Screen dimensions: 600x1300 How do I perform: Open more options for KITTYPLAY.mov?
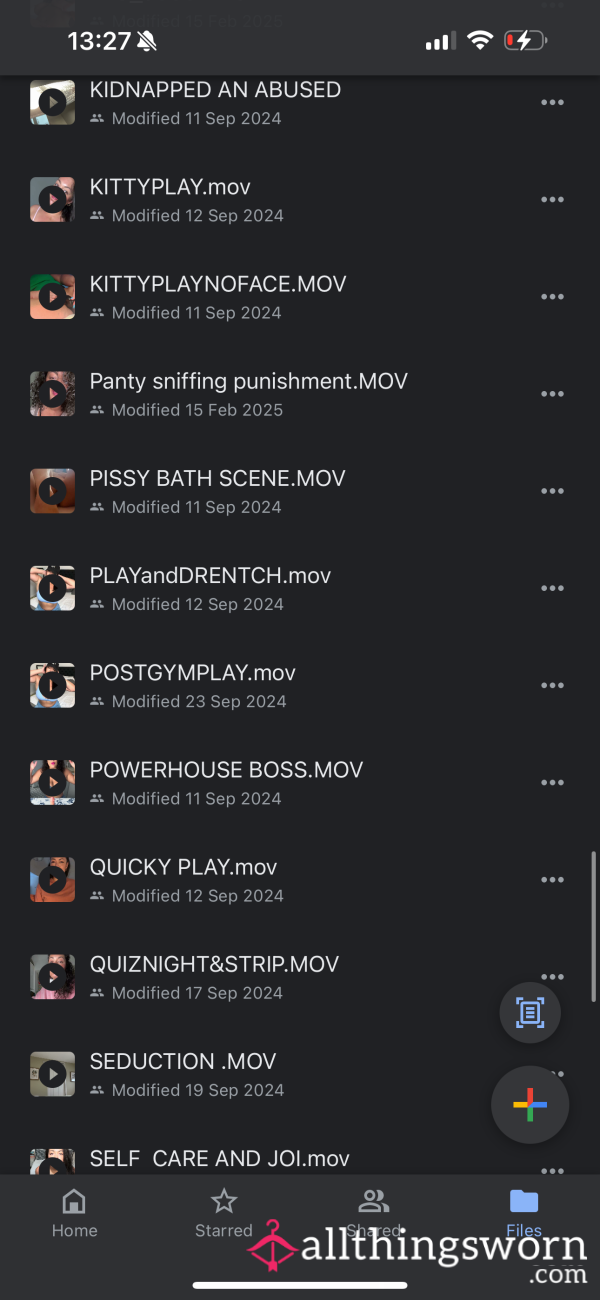click(552, 200)
